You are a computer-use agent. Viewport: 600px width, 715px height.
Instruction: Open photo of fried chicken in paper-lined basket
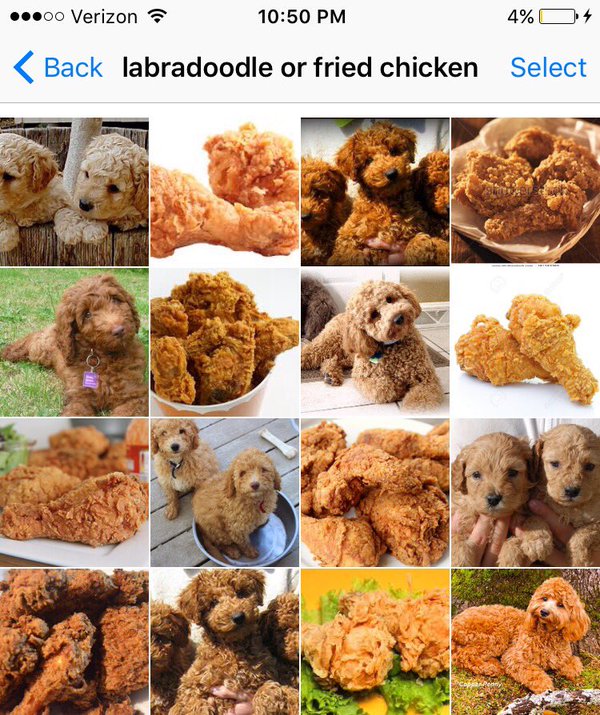pyautogui.click(x=525, y=191)
